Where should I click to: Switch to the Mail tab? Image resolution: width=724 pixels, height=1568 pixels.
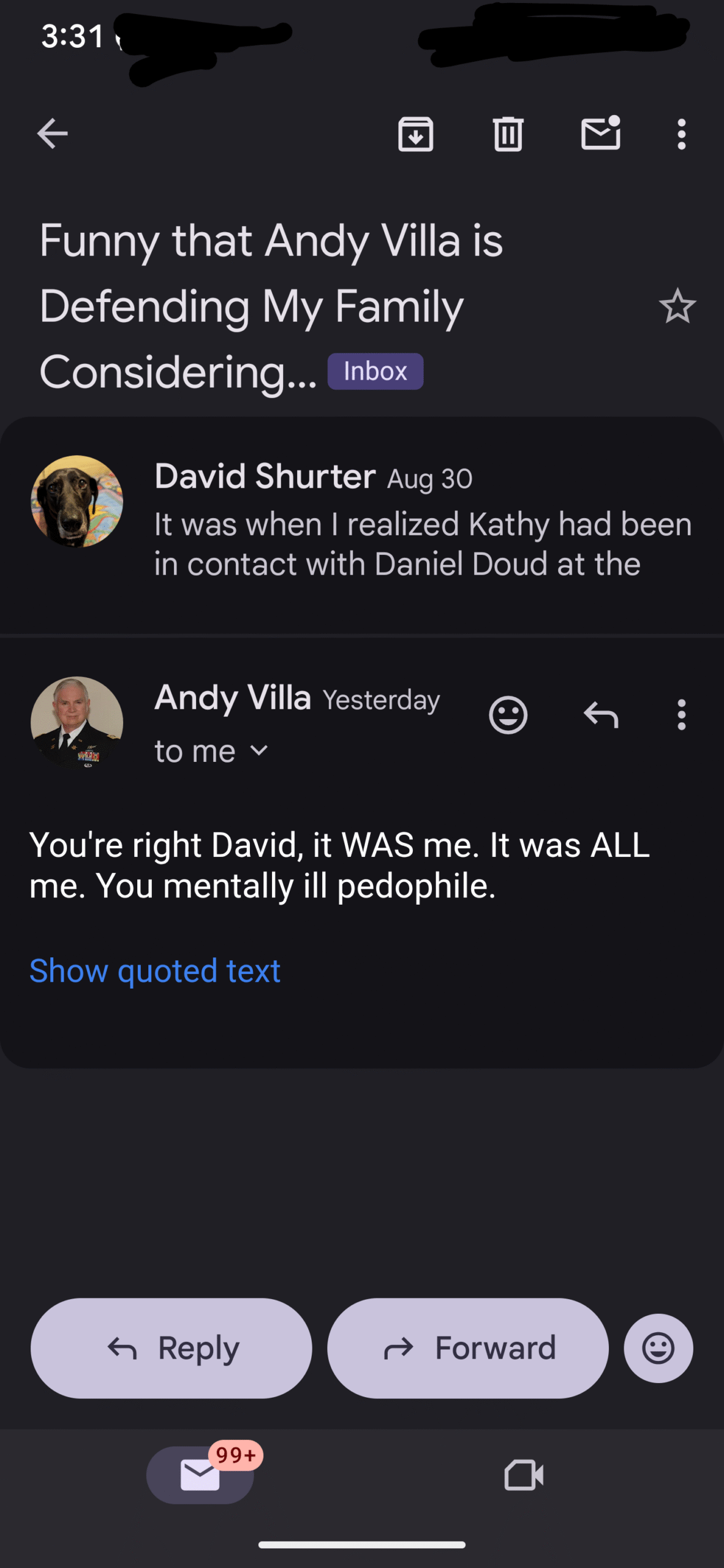[200, 1474]
